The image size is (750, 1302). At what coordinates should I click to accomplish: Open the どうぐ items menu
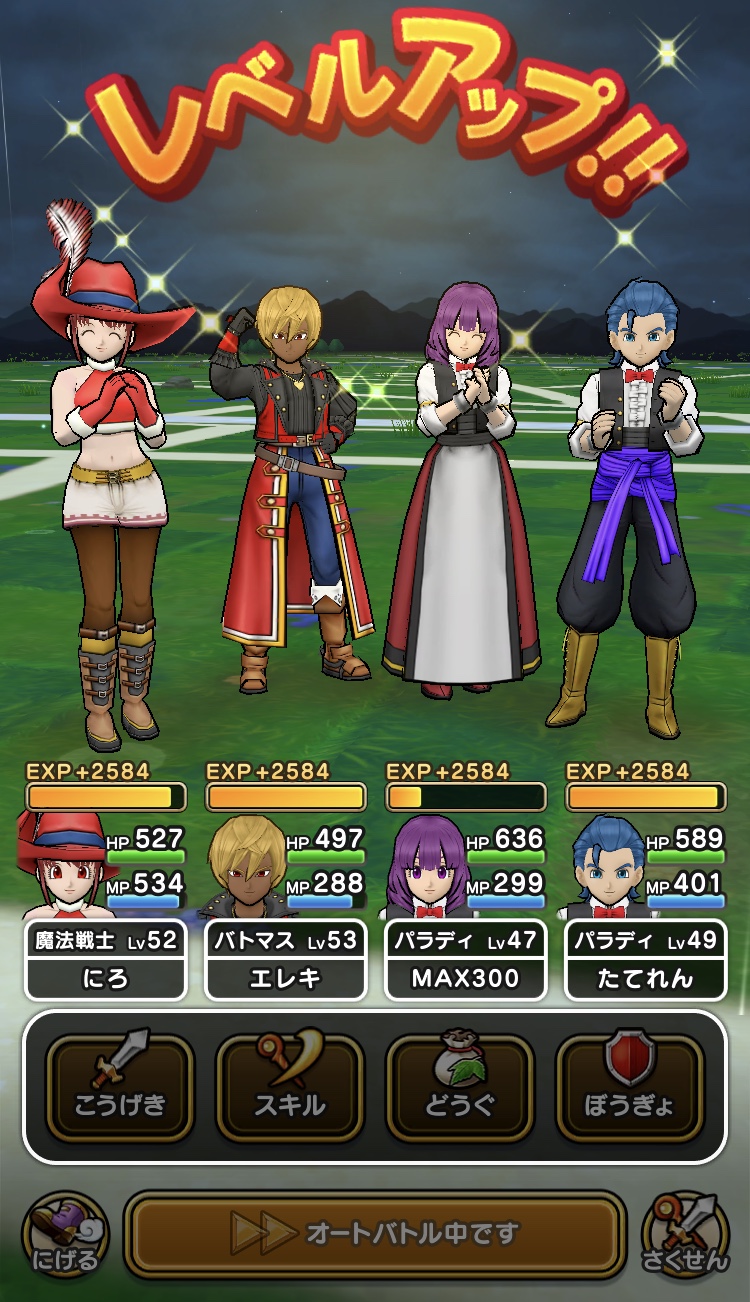(x=460, y=1087)
